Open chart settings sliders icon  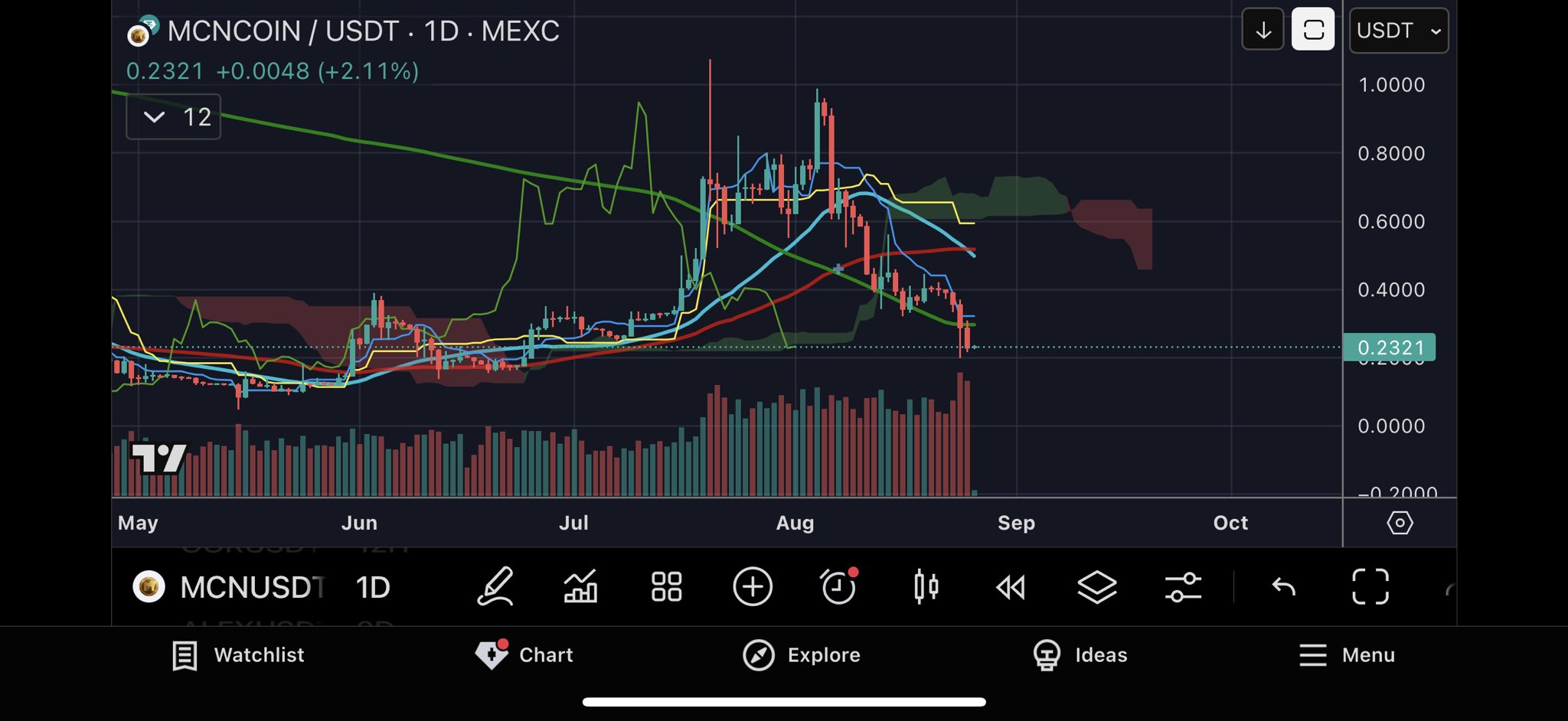(1183, 587)
